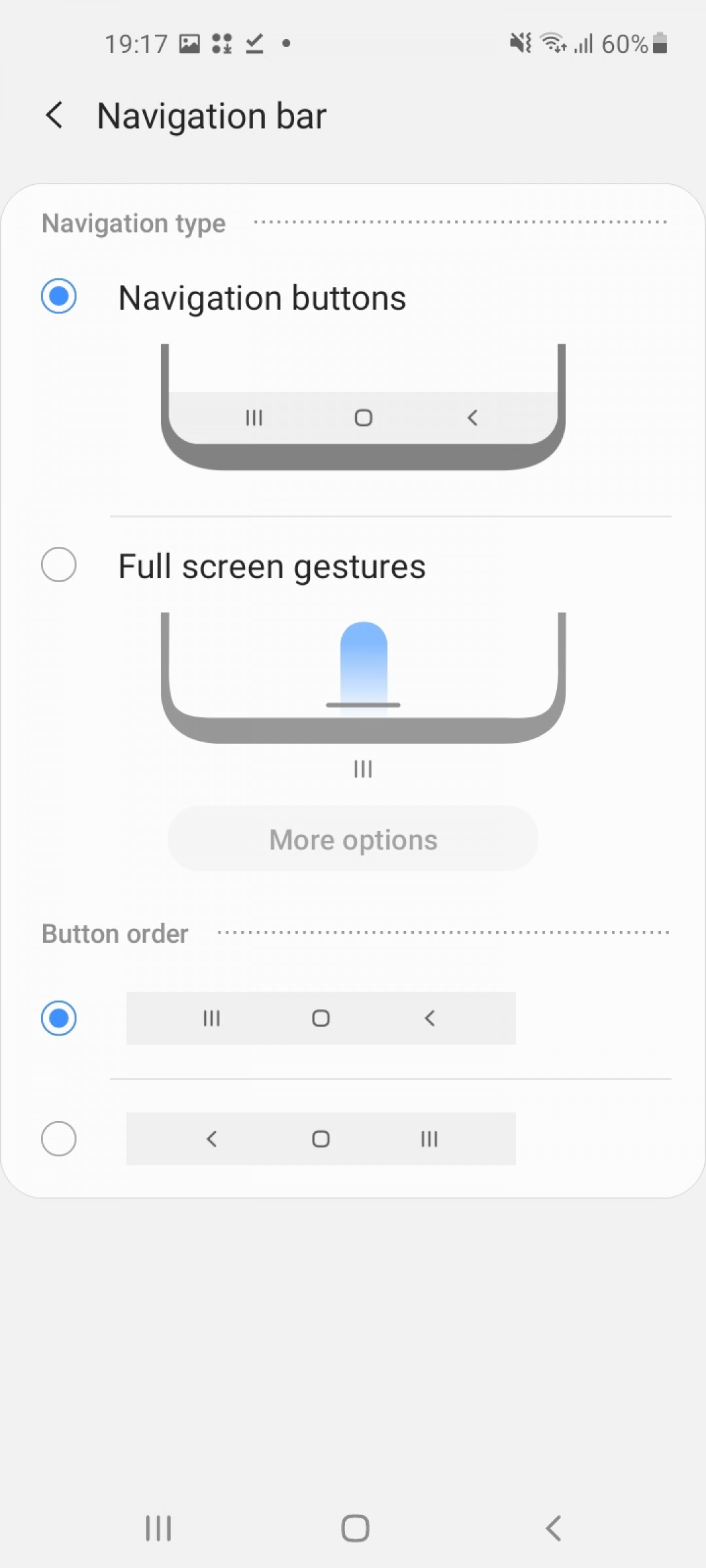This screenshot has height=1568, width=706.
Task: Choose Full screen gestures navigation type
Action: 59,564
